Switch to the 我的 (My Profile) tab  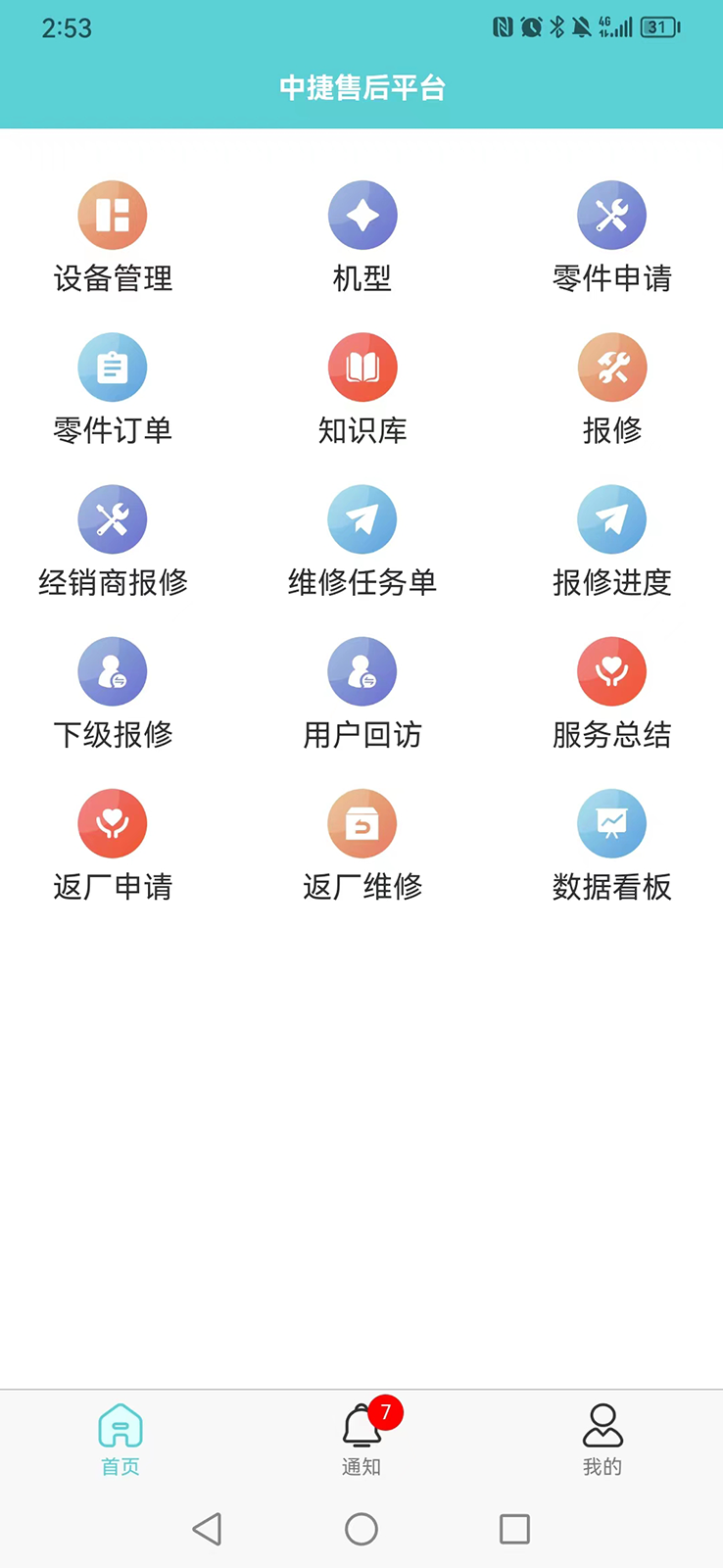click(x=602, y=1438)
